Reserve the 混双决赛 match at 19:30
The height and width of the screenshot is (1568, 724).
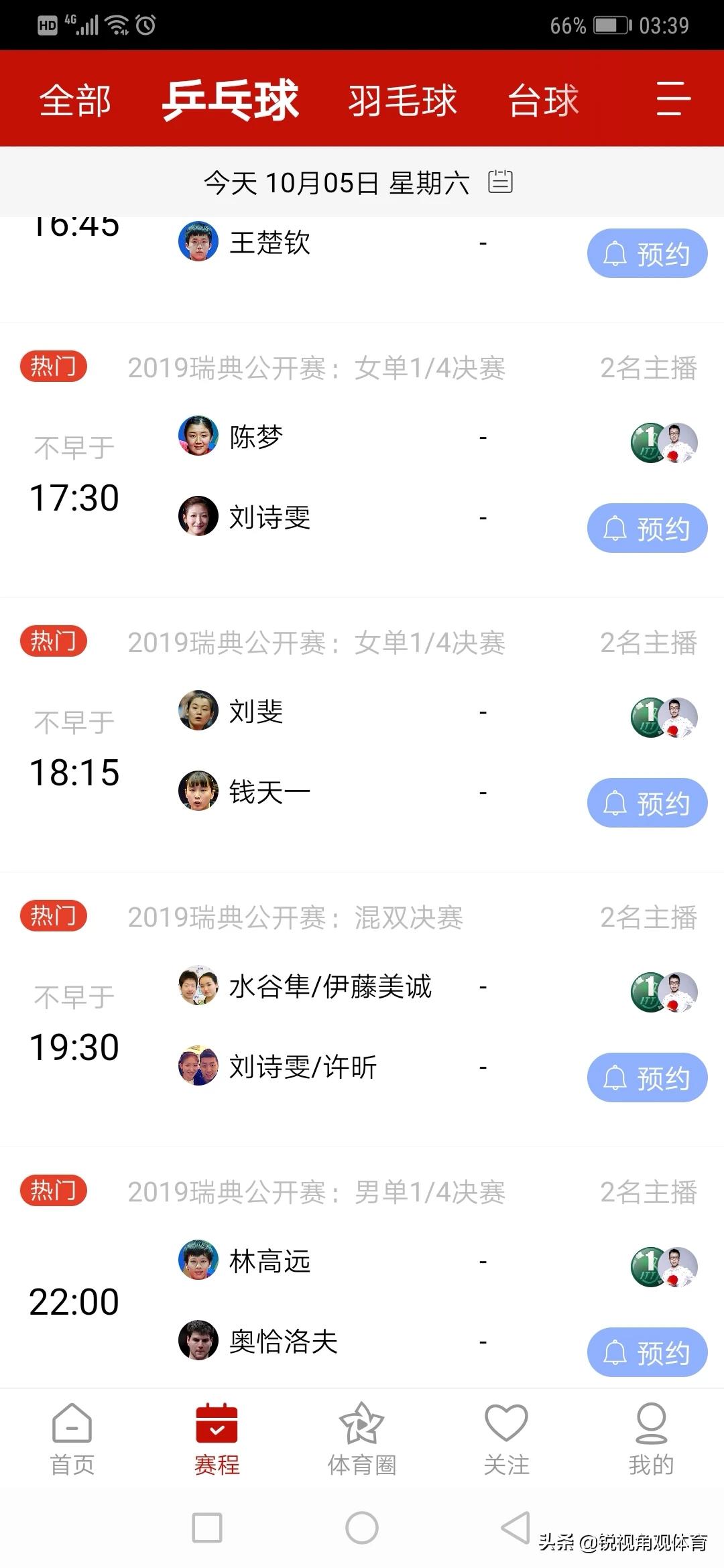(x=647, y=1077)
